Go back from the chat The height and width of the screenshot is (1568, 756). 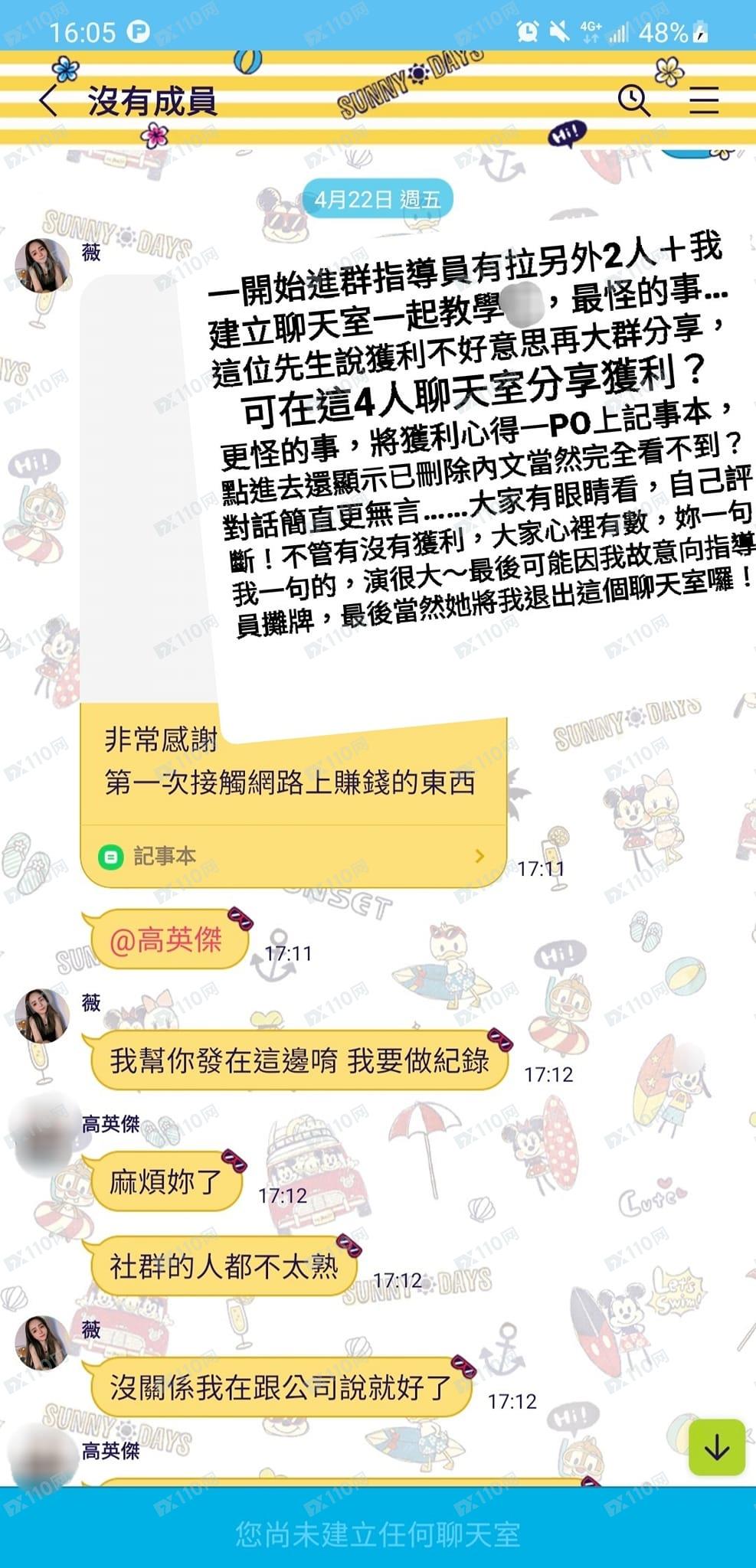click(x=48, y=100)
